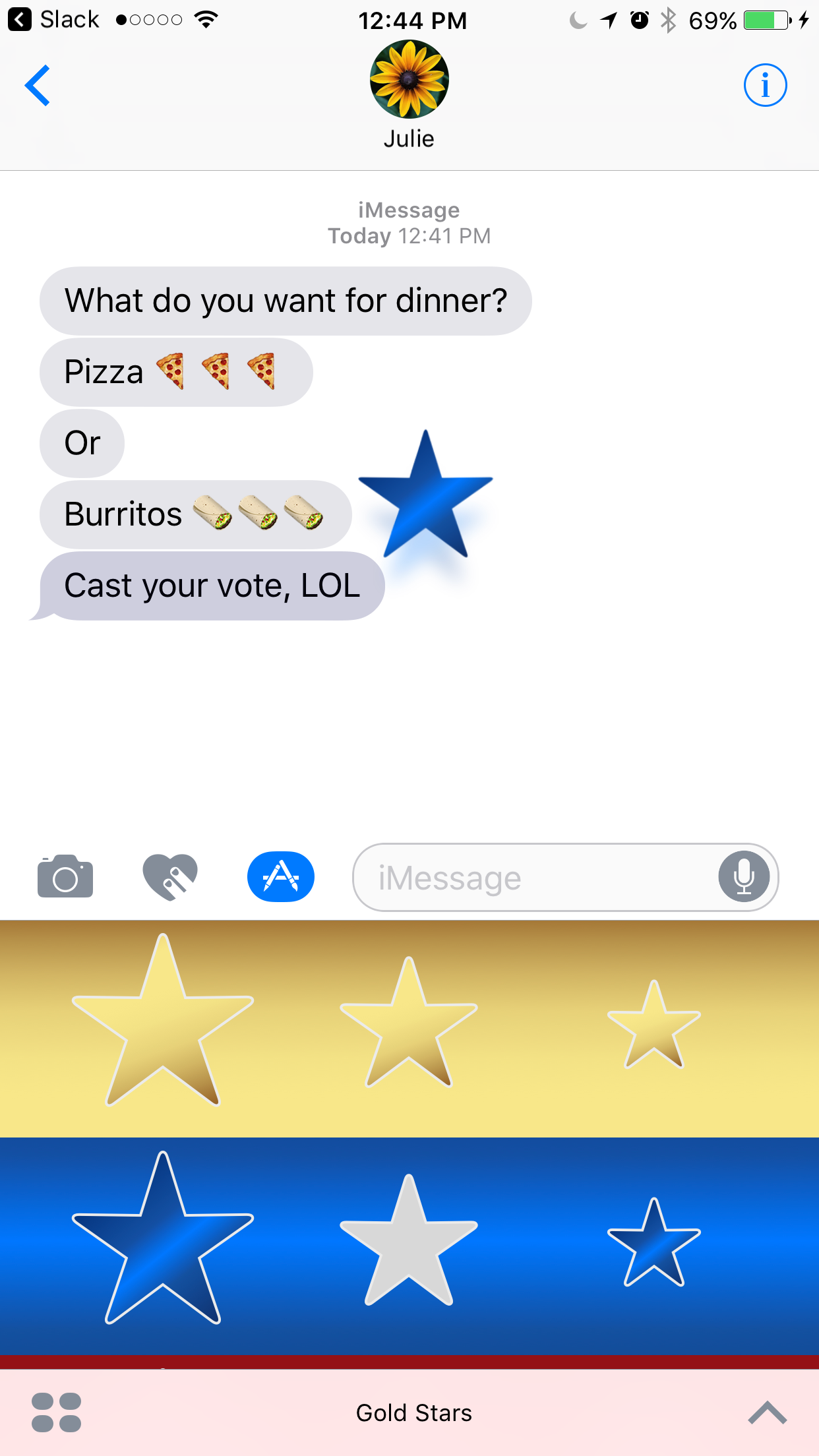This screenshot has width=819, height=1456.
Task: Open the camera to attach a photo
Action: click(65, 877)
